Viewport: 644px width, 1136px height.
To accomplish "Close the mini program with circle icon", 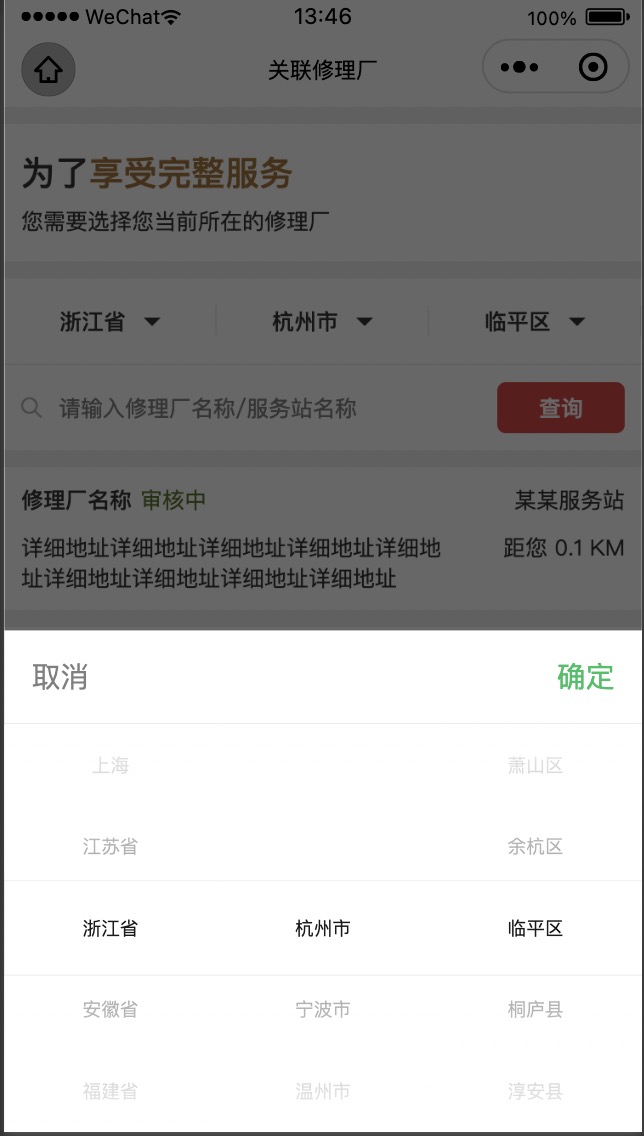I will click(x=593, y=68).
